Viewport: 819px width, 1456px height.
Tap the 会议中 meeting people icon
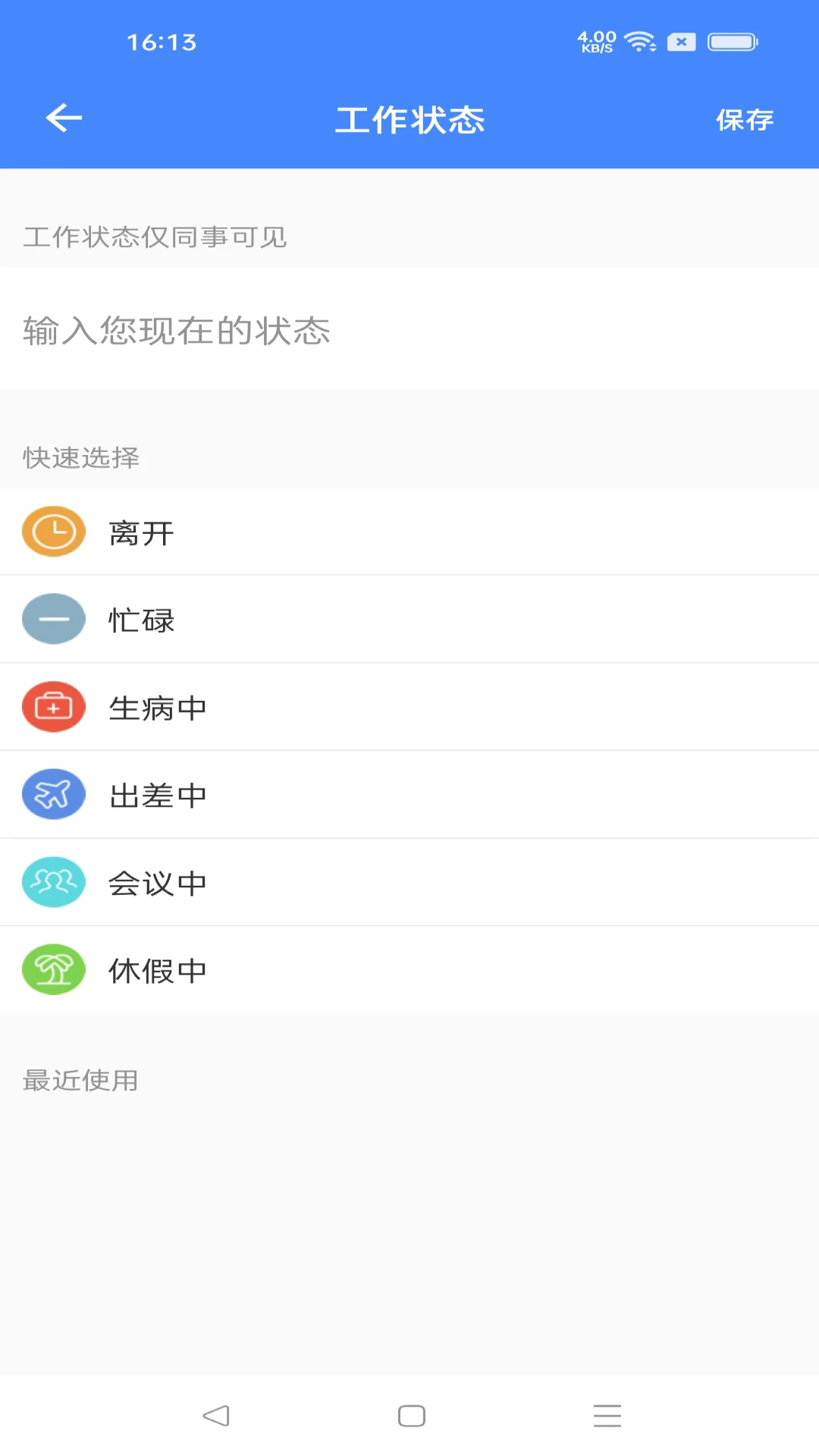[53, 882]
